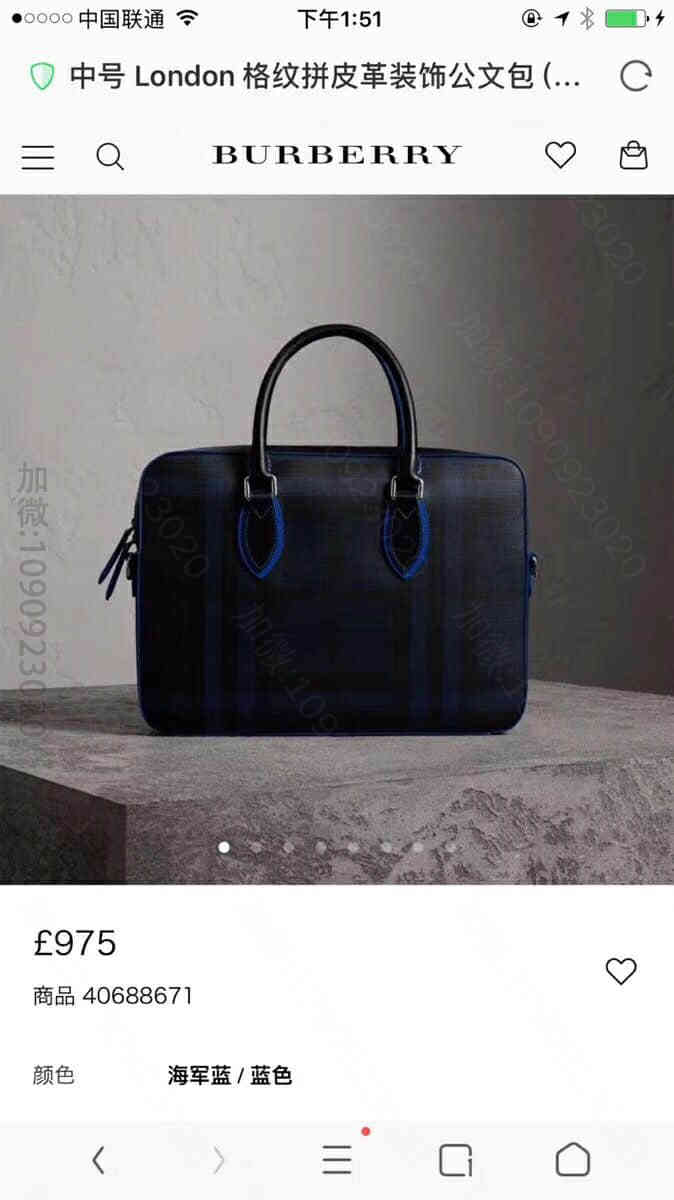Screen dimensions: 674x1200
Task: Open the browser menu button
Action: (337, 1160)
